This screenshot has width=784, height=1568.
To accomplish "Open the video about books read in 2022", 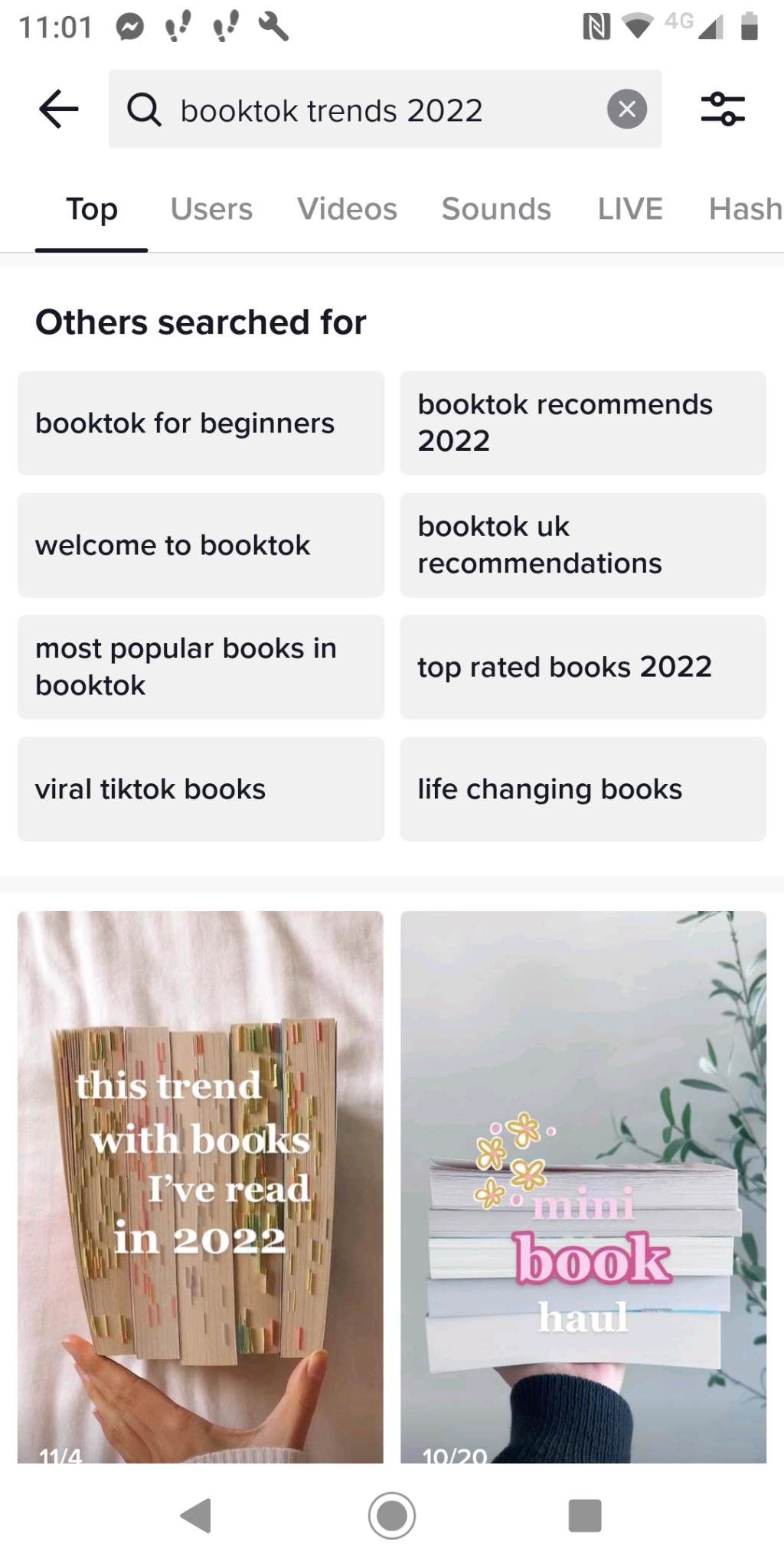I will [x=201, y=1187].
